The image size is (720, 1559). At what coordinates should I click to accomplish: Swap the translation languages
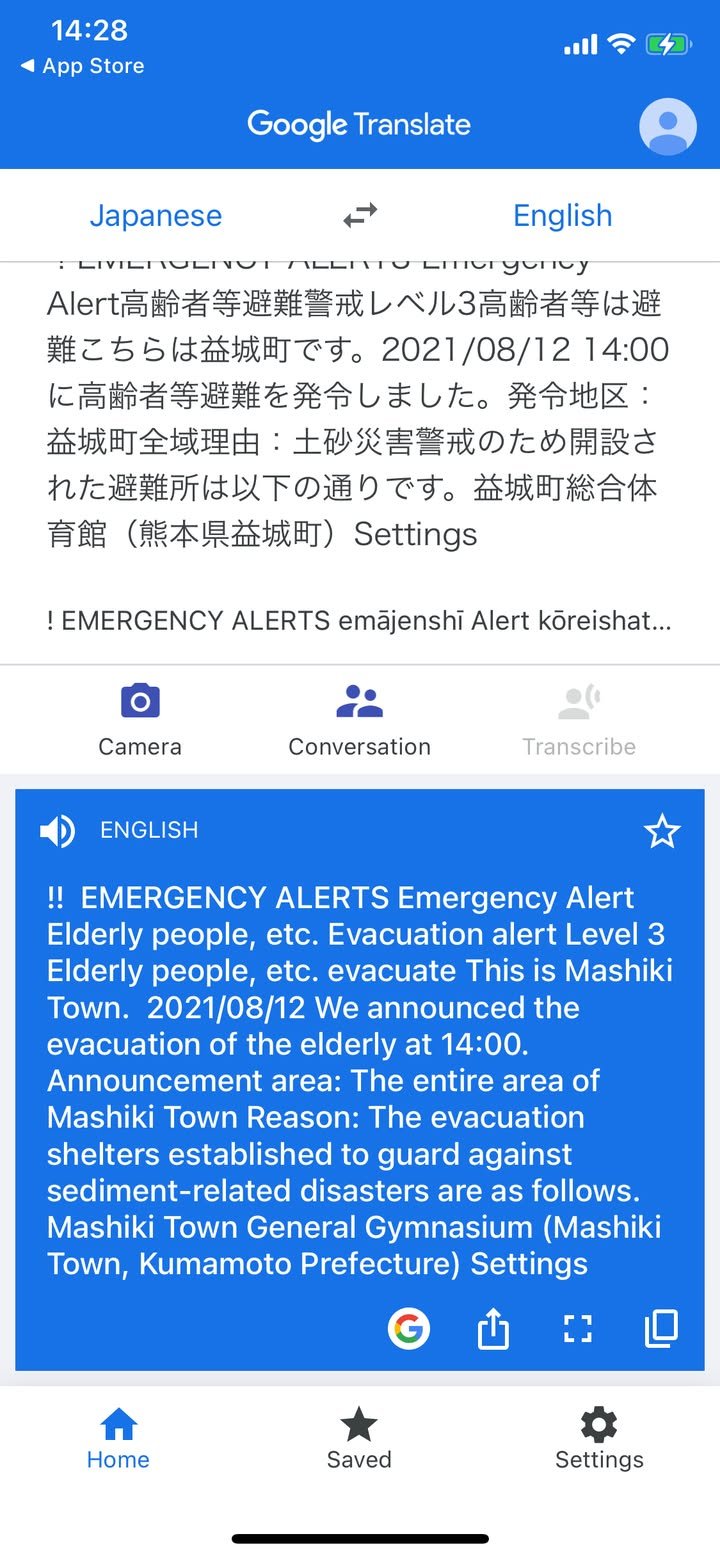(360, 215)
